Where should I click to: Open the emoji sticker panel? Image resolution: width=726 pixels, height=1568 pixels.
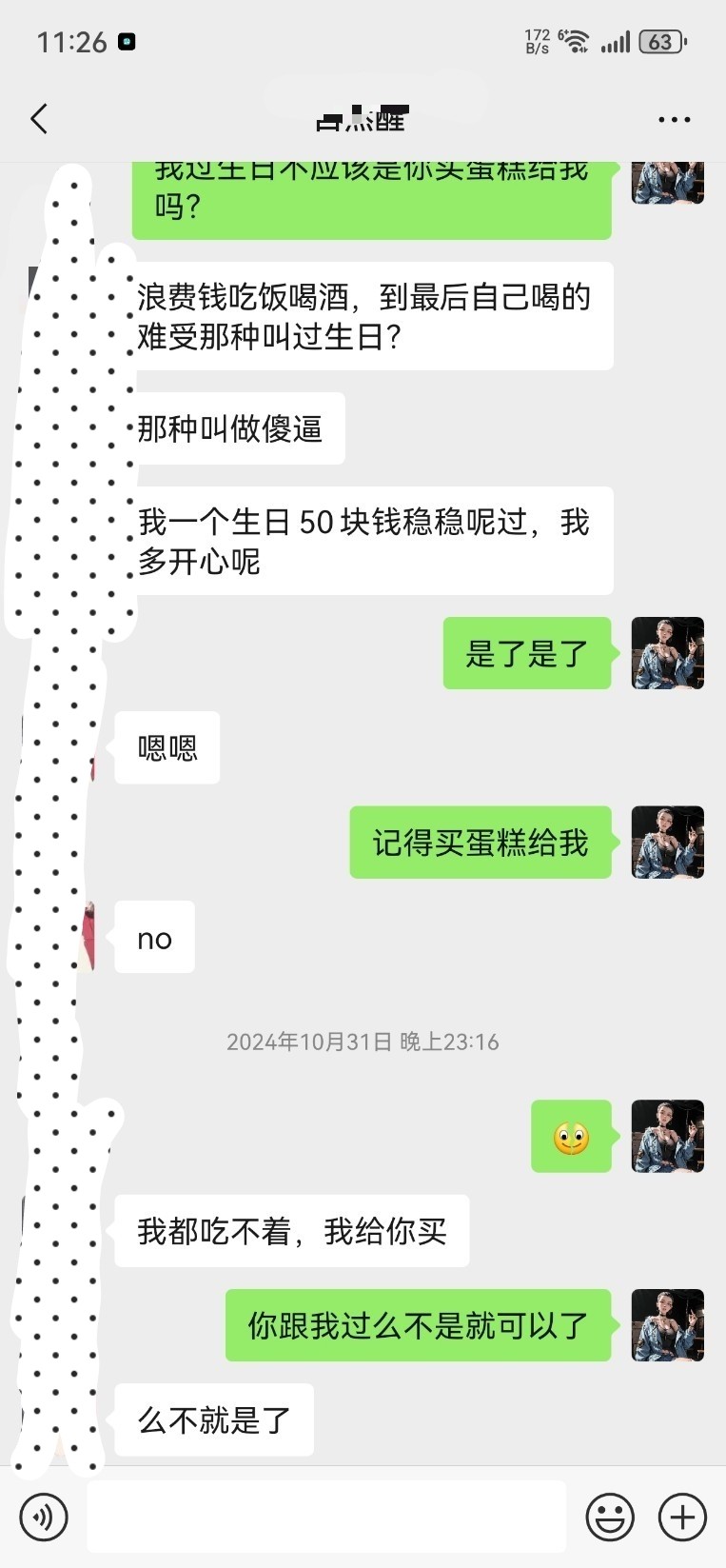(x=610, y=1517)
